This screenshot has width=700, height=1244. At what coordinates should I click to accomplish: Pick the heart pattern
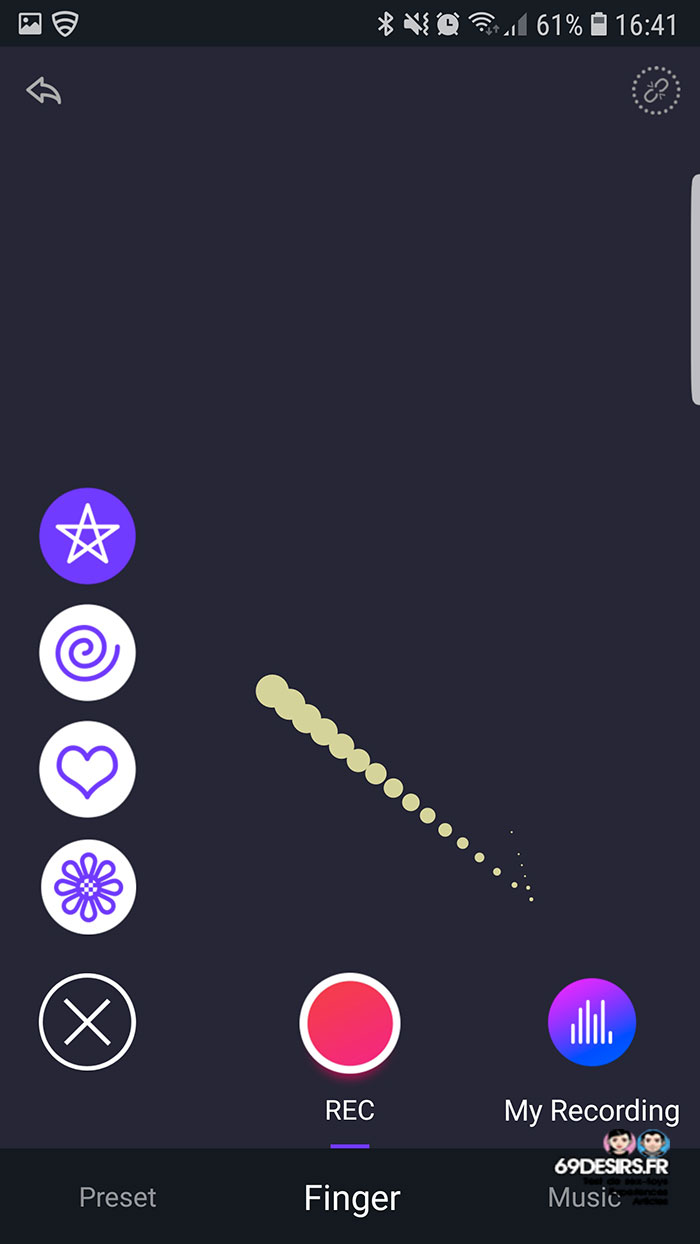pos(87,769)
